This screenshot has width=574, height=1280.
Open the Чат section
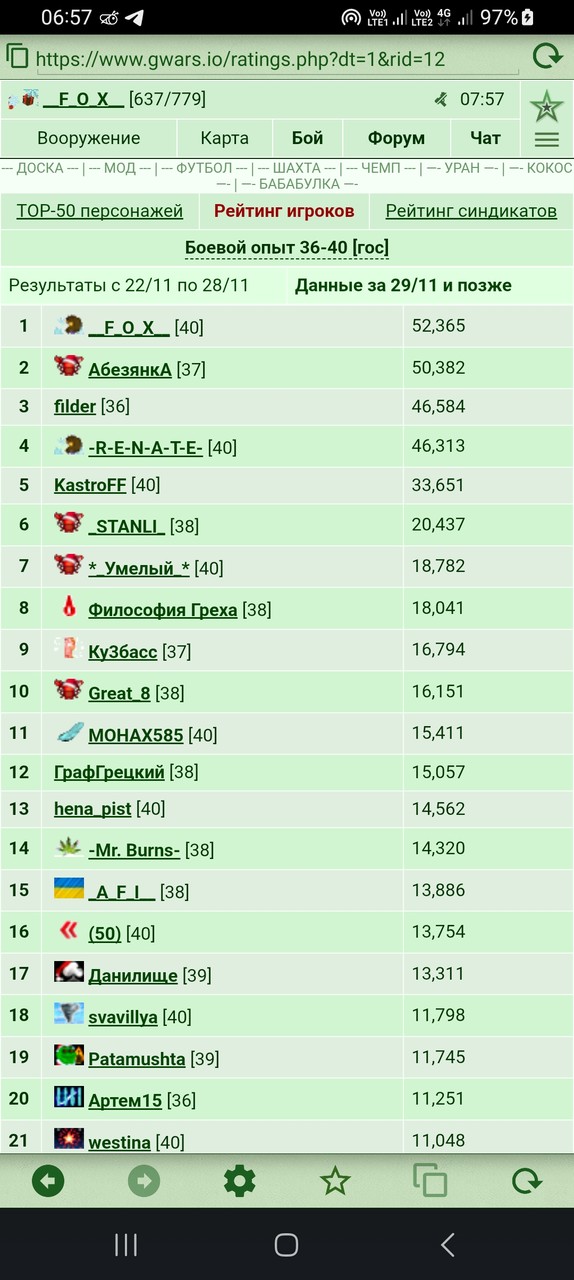(485, 138)
